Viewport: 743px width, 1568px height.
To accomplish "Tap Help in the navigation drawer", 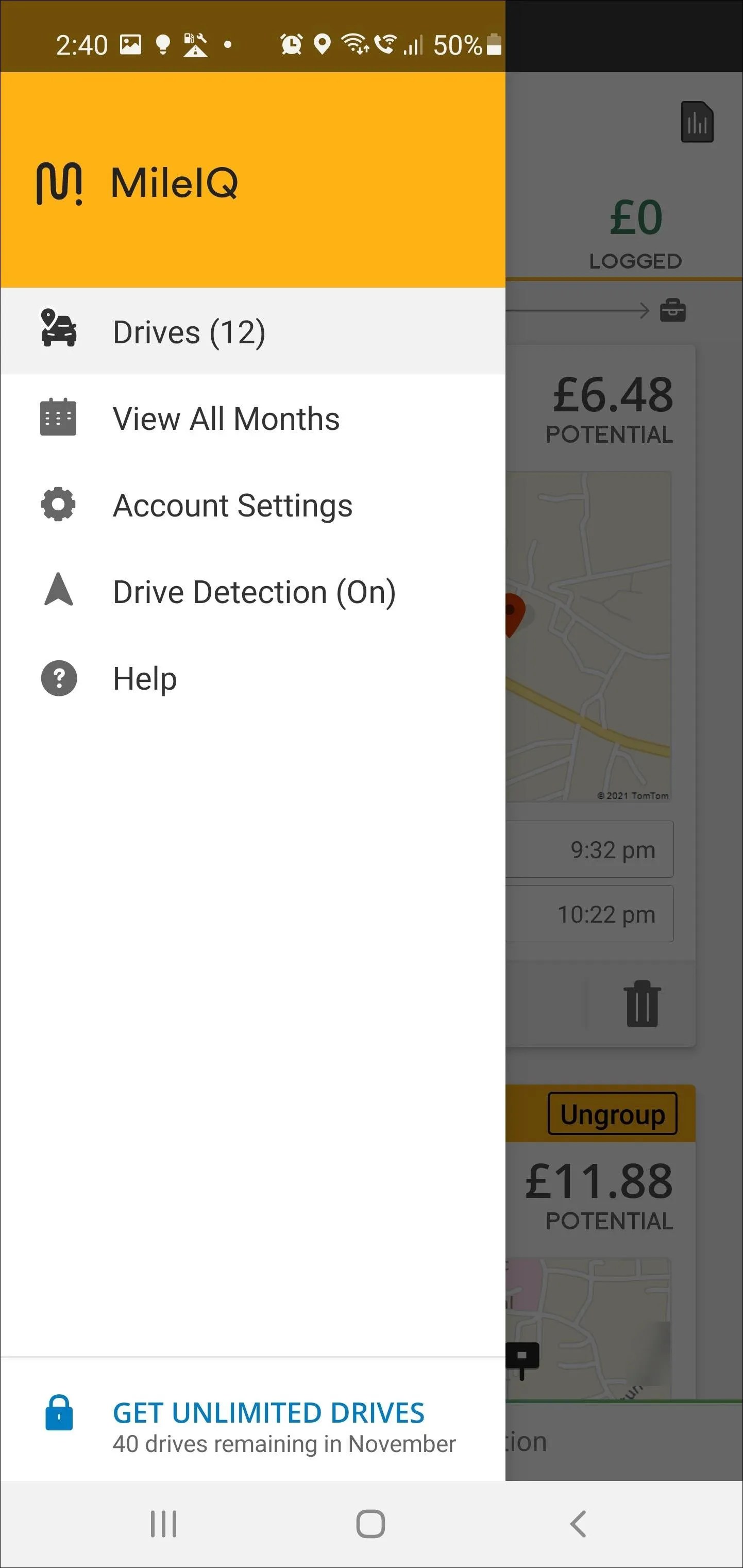I will pyautogui.click(x=144, y=677).
